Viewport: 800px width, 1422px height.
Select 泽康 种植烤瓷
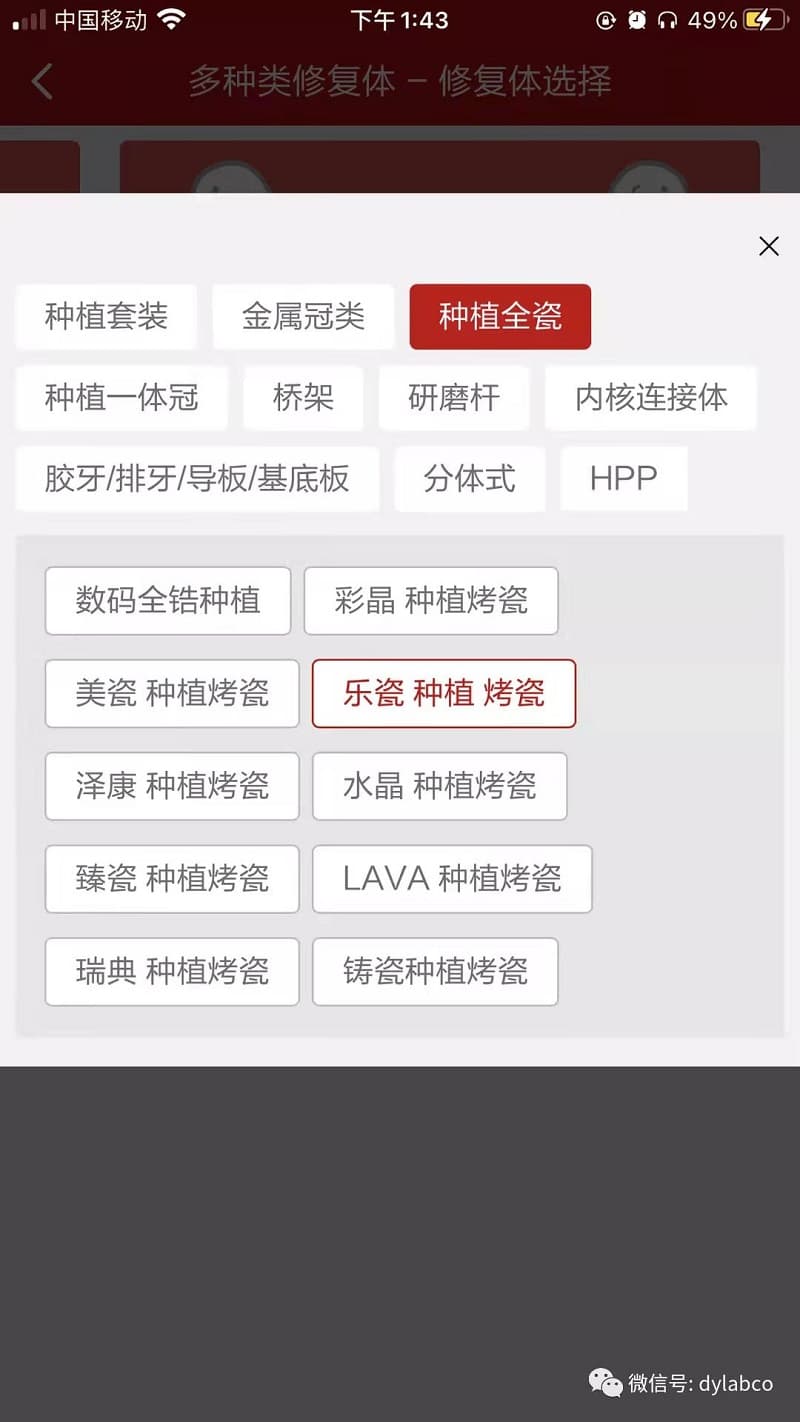(172, 786)
